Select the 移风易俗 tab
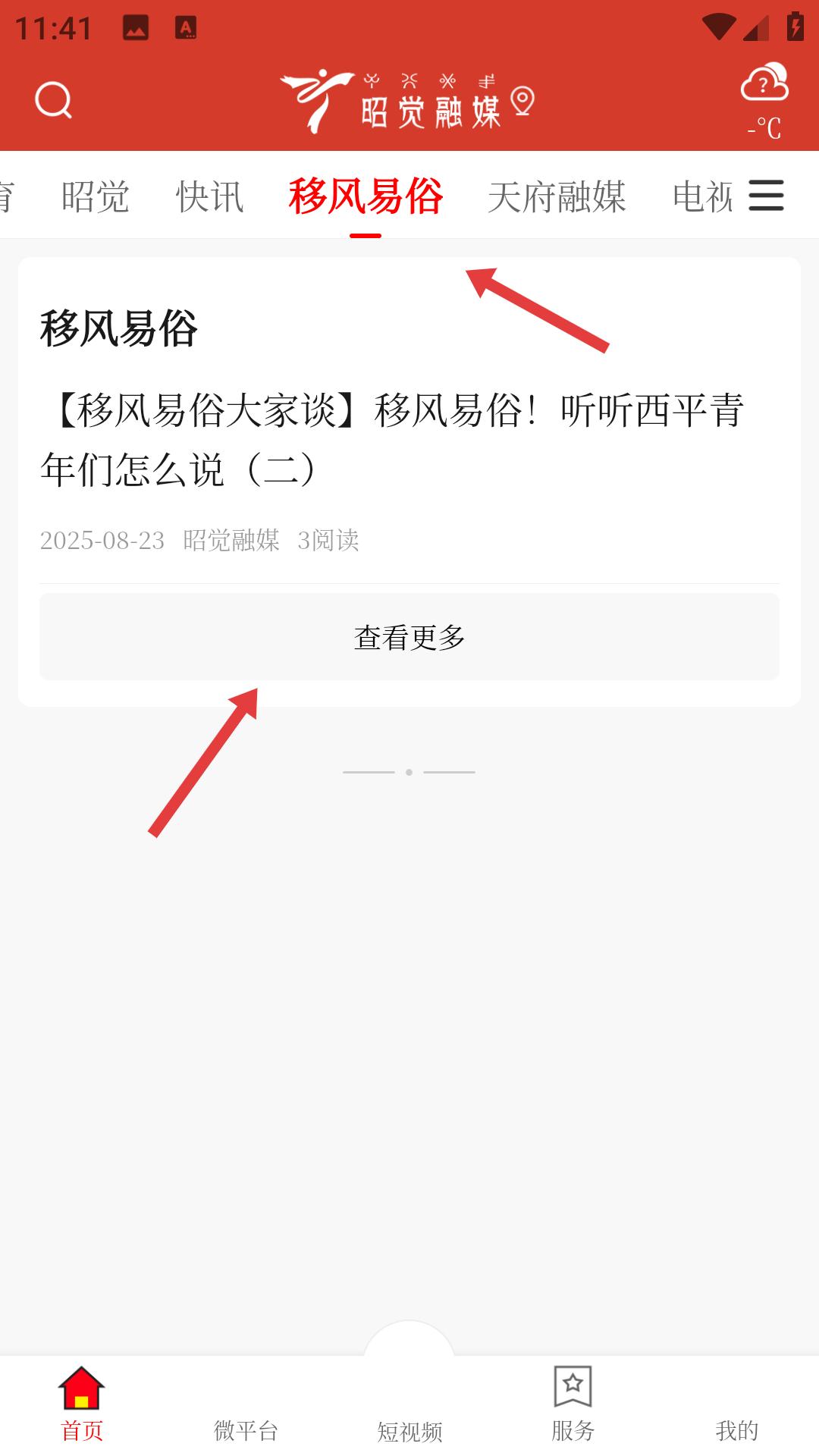 click(x=366, y=196)
